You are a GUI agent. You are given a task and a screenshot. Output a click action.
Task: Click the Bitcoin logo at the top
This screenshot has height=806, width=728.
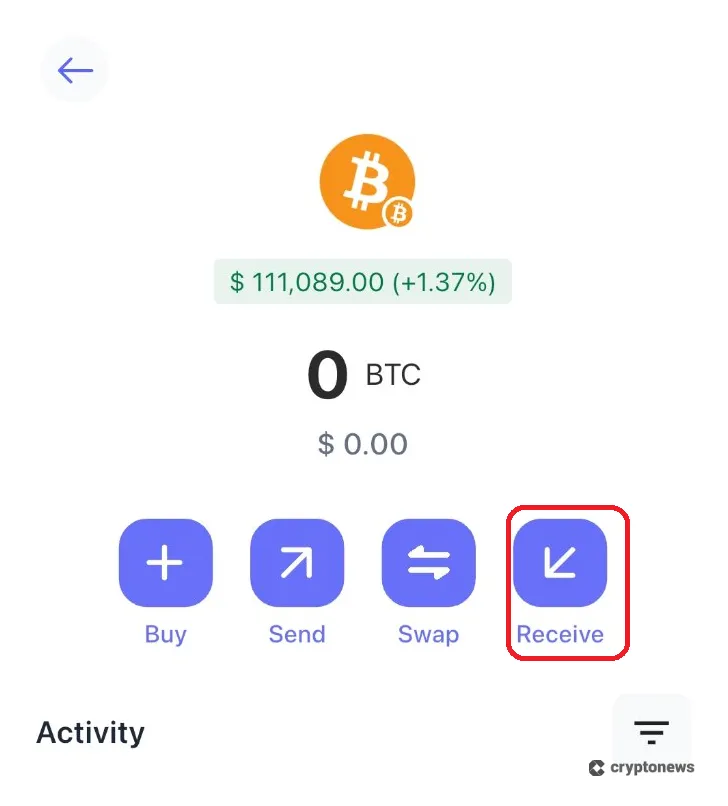coord(367,181)
